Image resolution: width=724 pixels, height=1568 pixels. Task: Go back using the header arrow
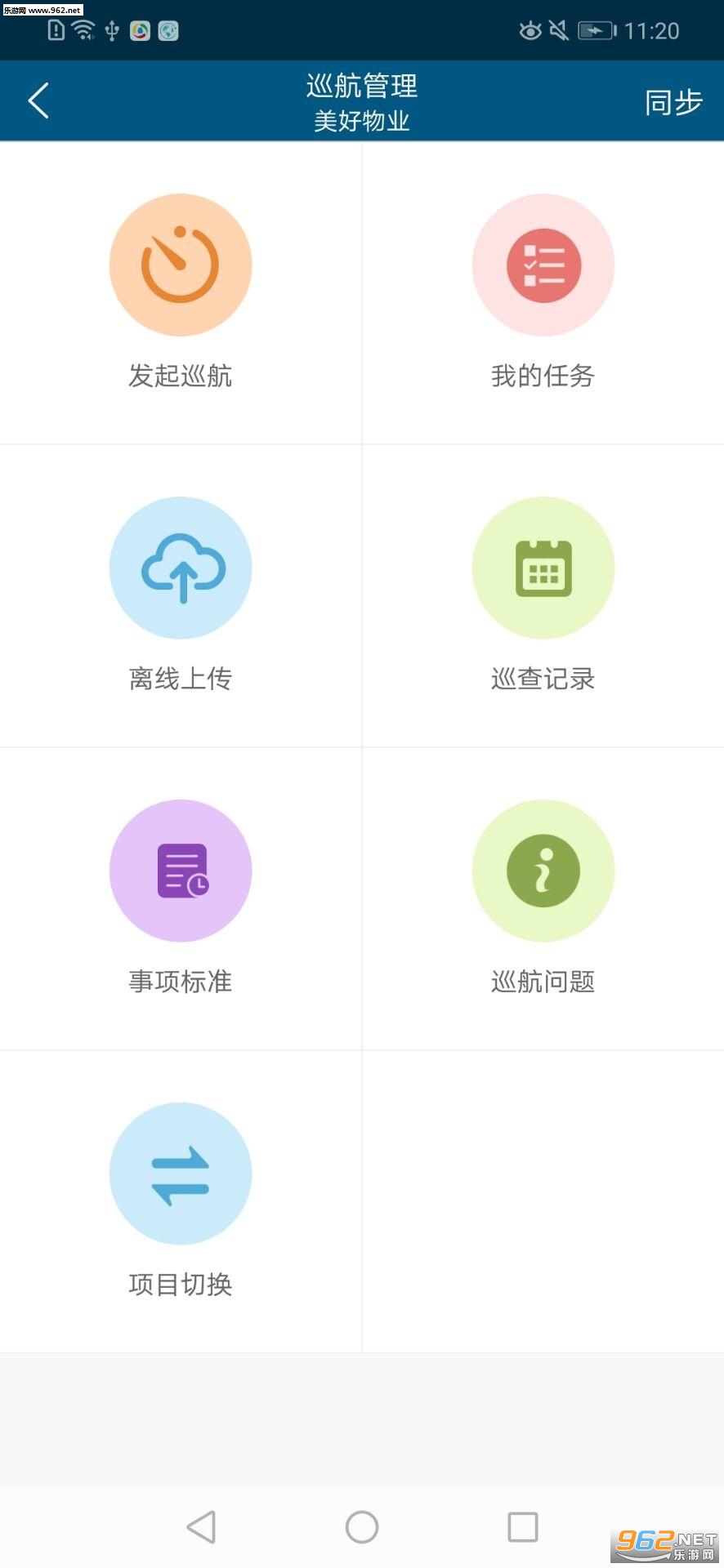point(38,101)
